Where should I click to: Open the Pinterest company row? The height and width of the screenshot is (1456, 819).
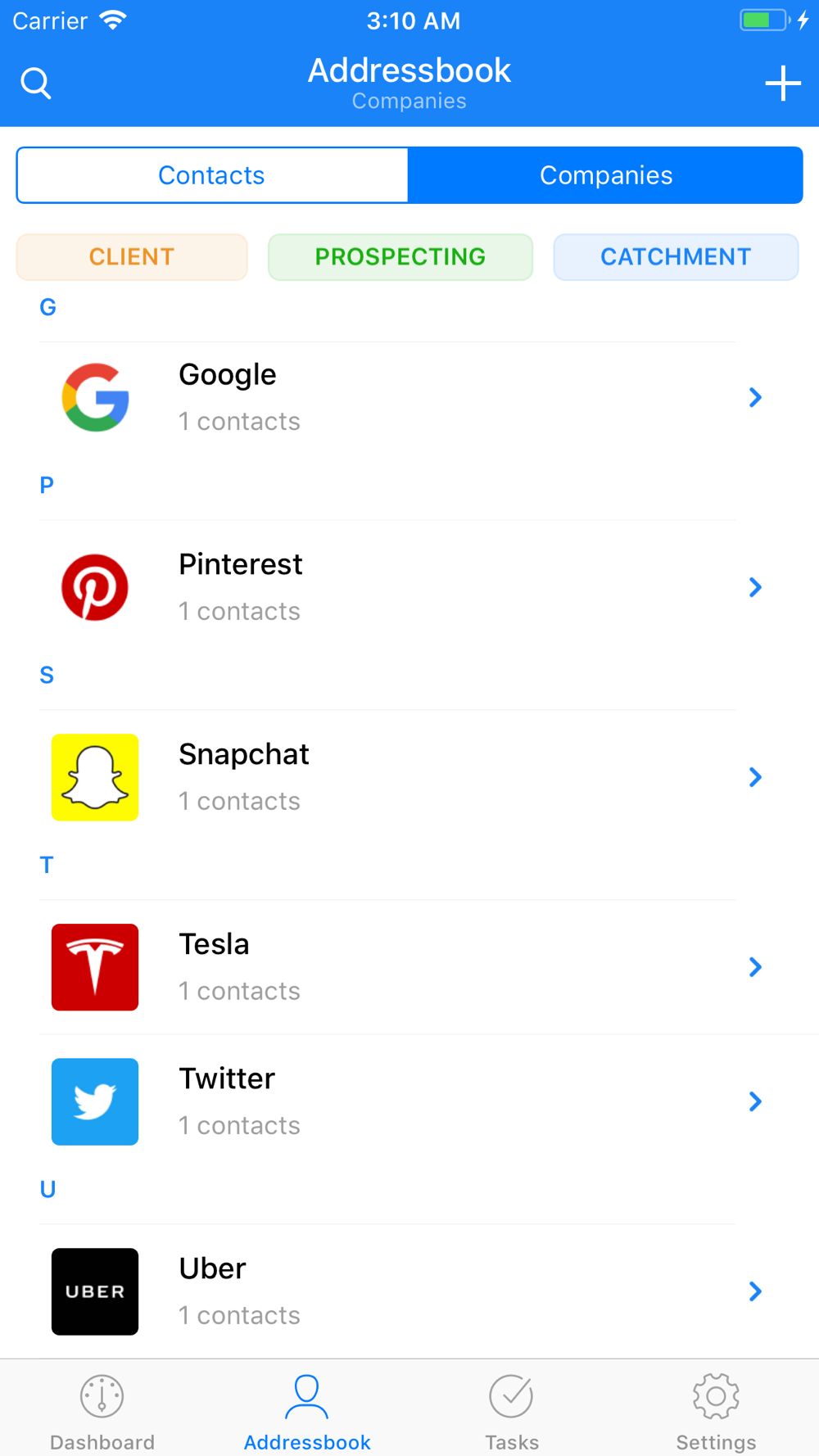[409, 587]
